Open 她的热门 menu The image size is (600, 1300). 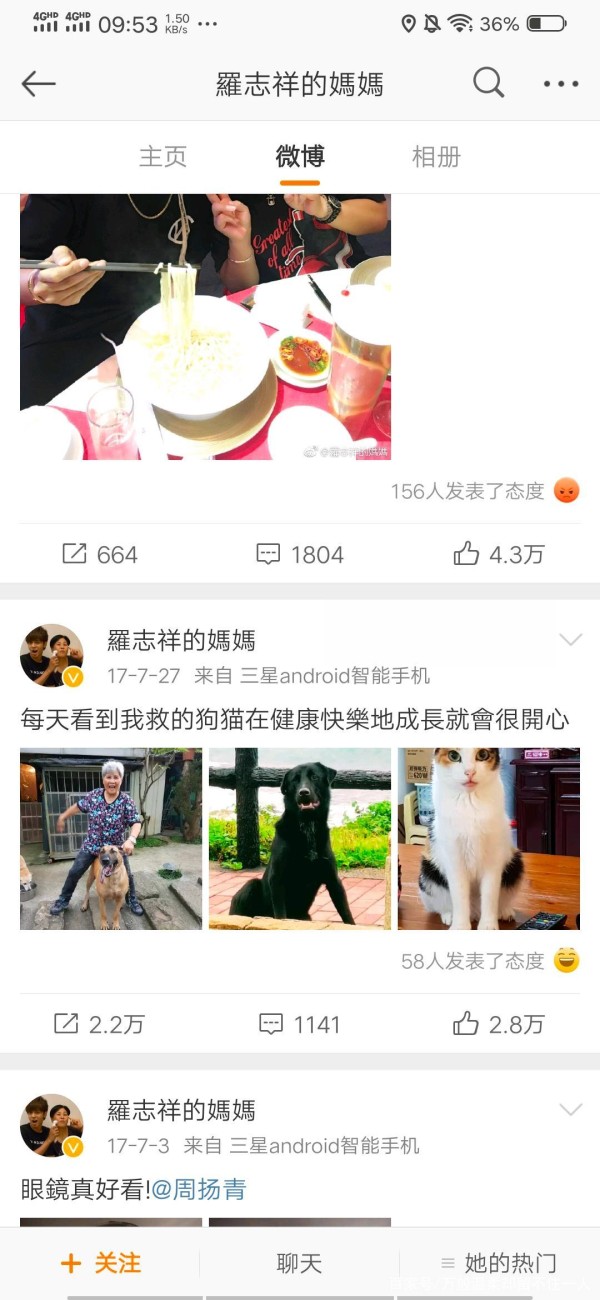pos(499,1263)
